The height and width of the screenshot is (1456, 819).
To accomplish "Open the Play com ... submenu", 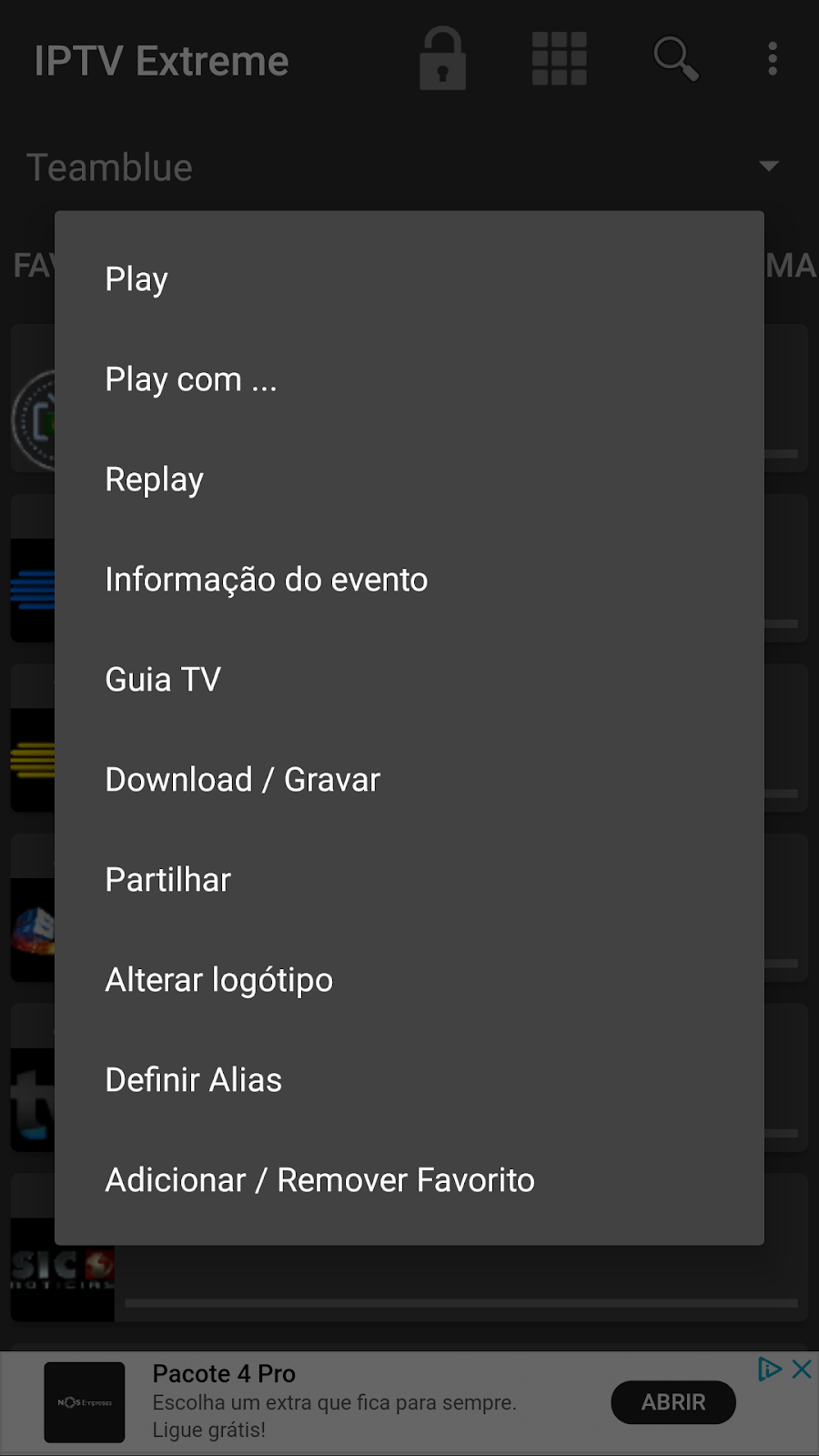I will pos(191,379).
